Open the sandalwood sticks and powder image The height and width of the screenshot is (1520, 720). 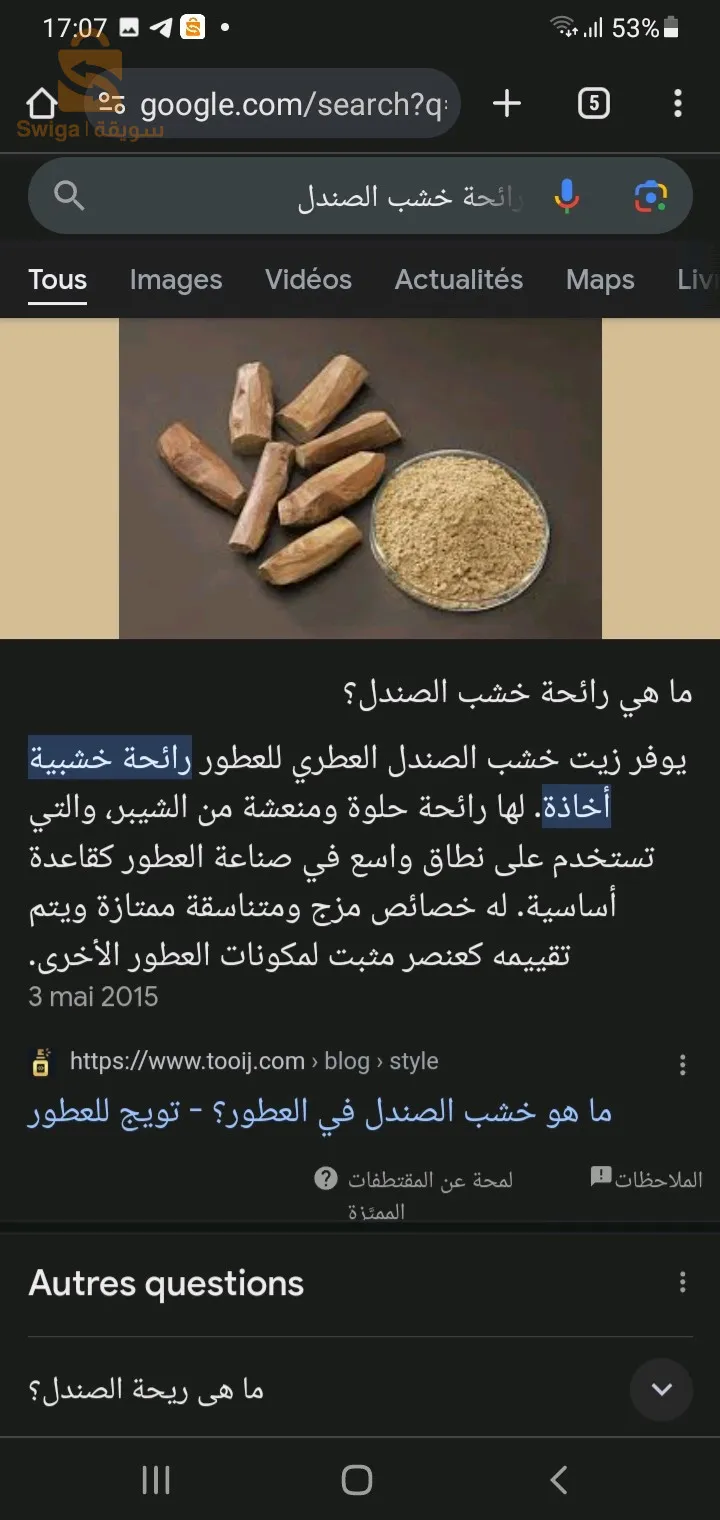(x=360, y=478)
